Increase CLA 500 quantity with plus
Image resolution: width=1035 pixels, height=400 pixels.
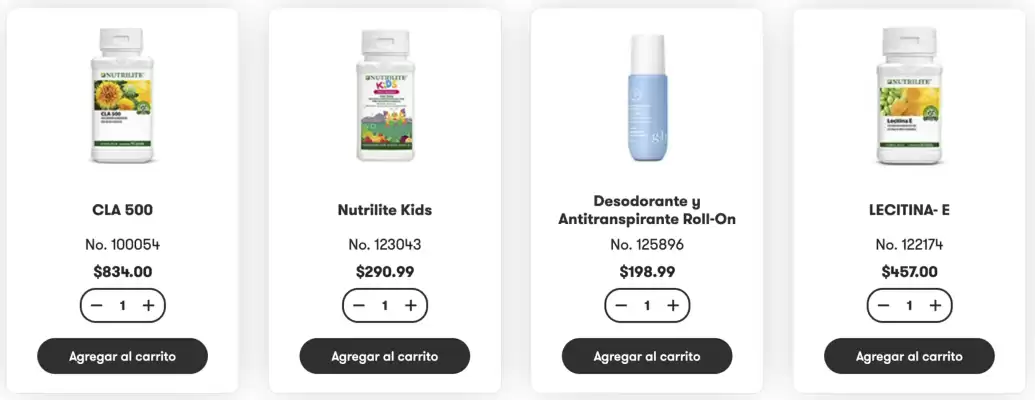[x=148, y=306]
